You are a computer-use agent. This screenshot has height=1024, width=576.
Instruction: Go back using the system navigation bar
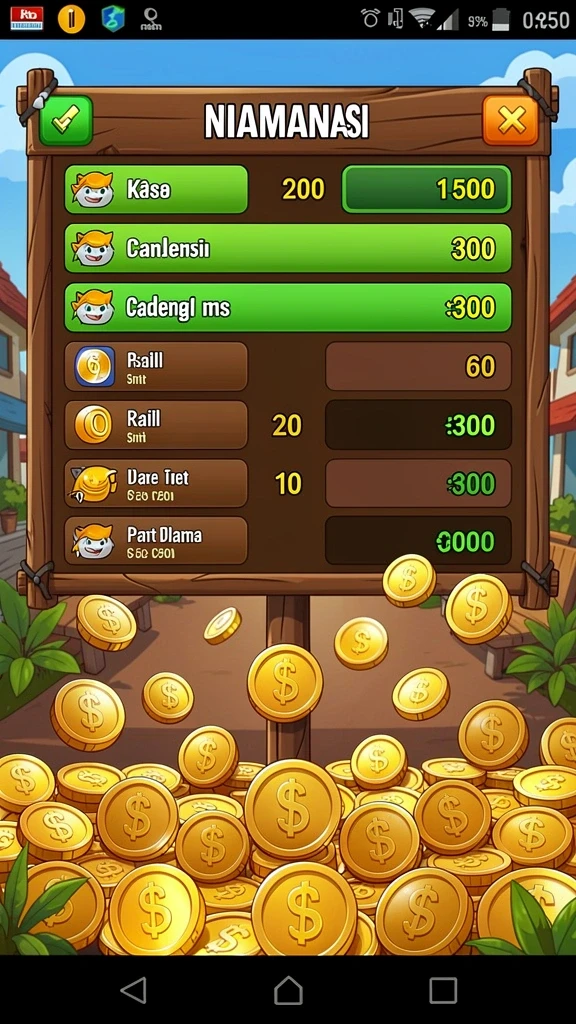[x=134, y=990]
